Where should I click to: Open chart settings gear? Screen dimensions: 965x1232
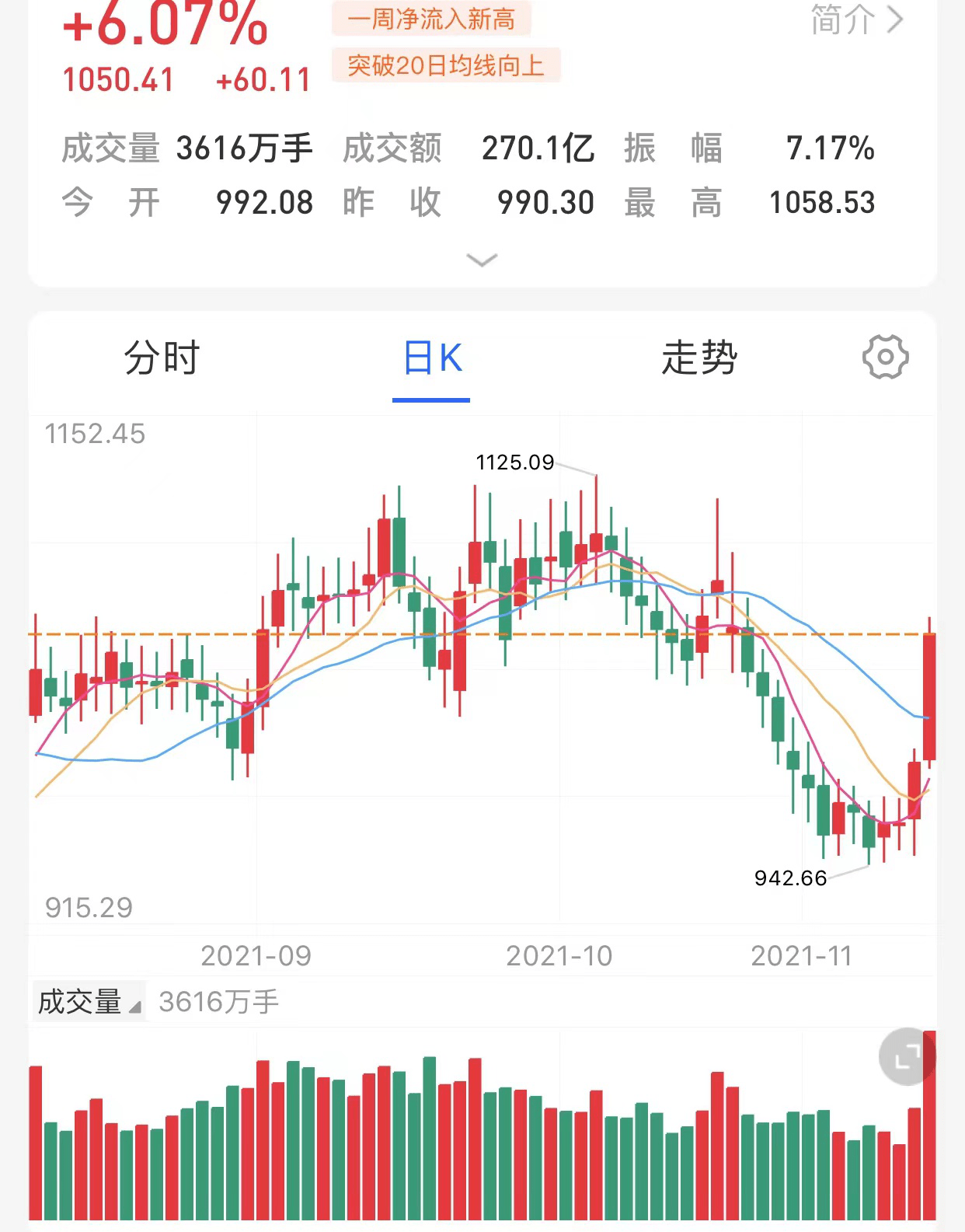click(x=885, y=358)
